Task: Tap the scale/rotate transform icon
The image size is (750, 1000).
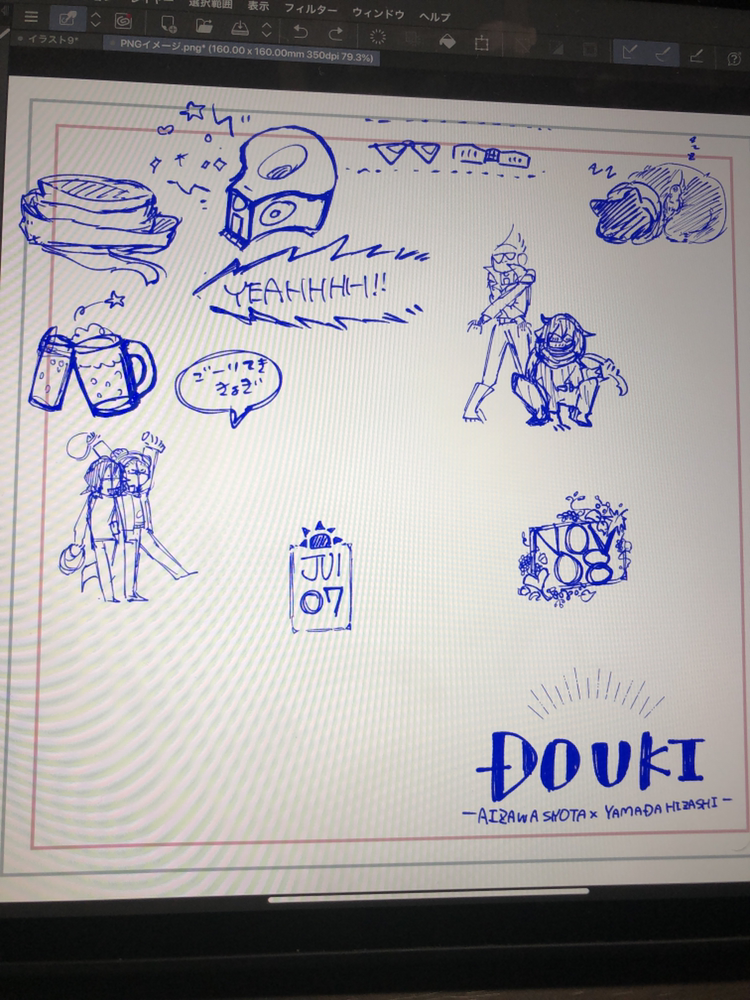Action: click(483, 43)
